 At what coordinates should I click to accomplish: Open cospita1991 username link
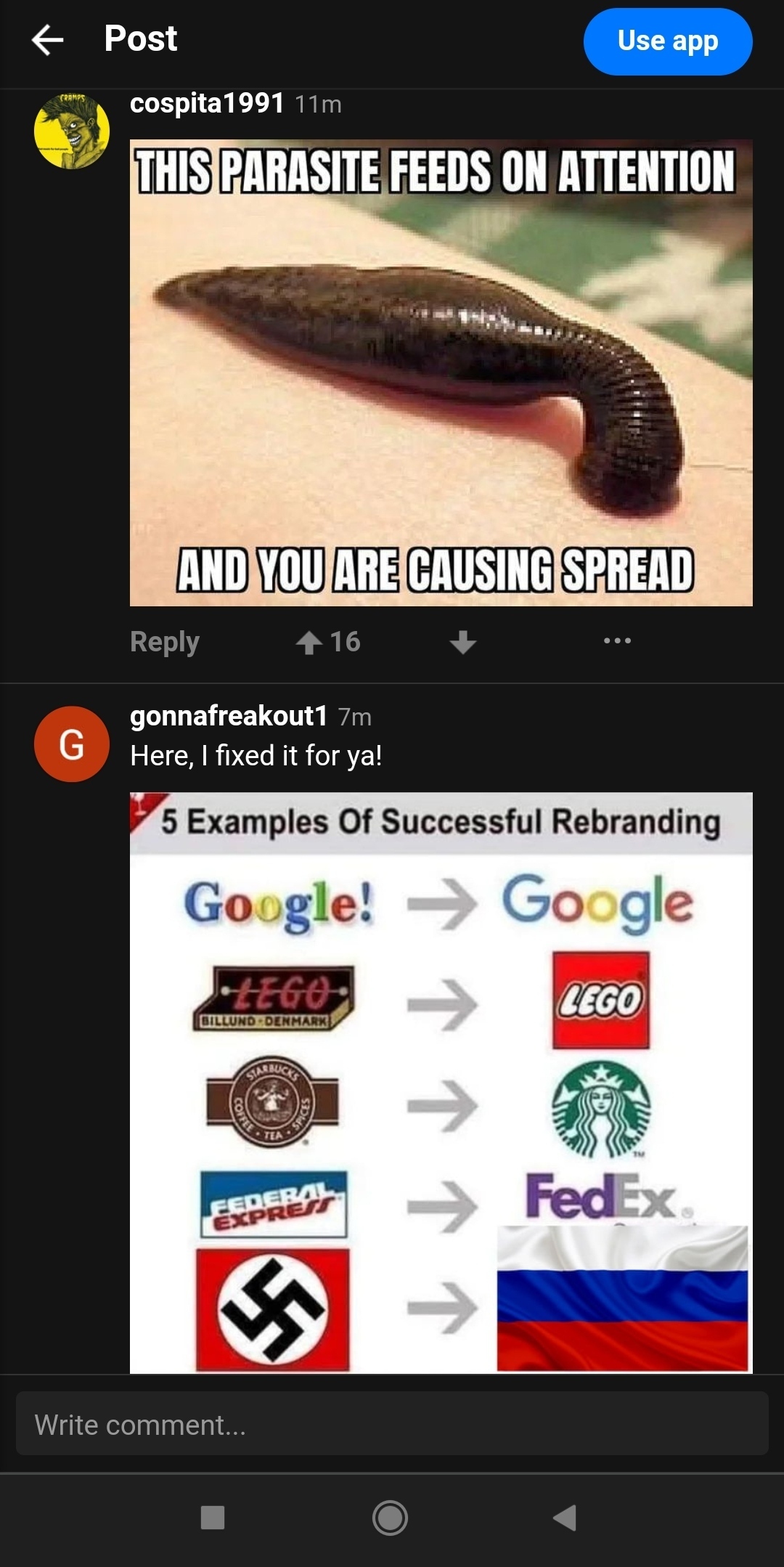207,103
